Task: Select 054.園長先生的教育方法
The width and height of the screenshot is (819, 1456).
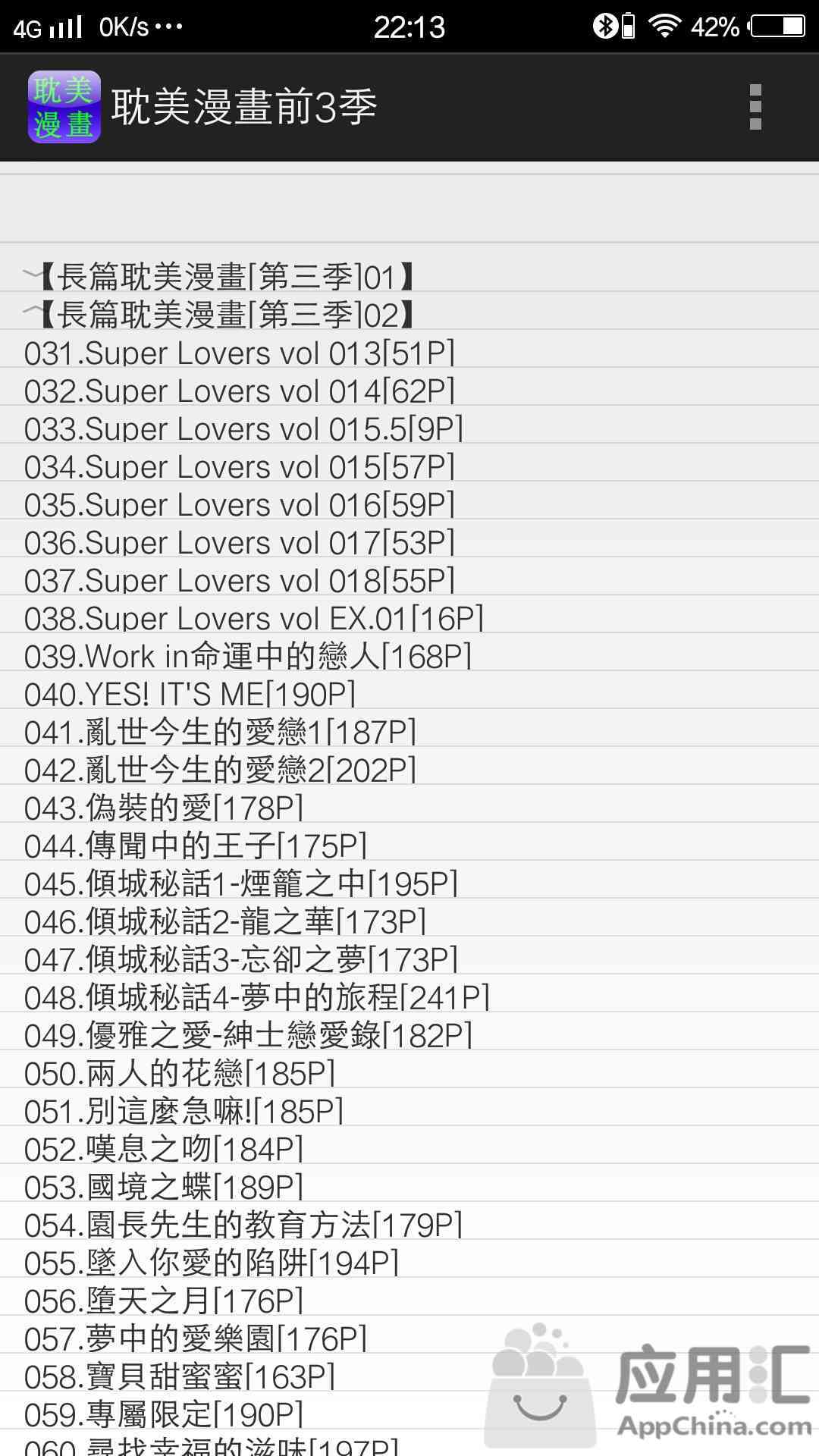Action: (409, 1225)
